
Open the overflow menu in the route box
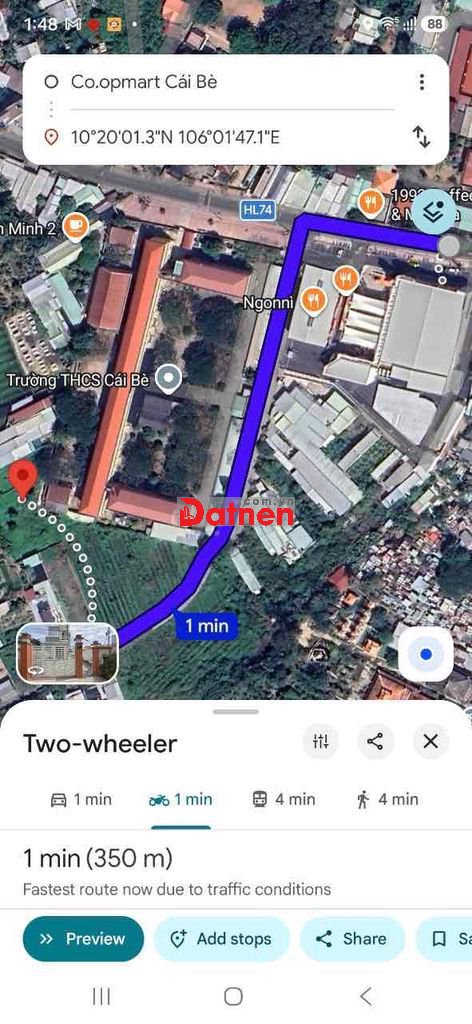[x=422, y=82]
